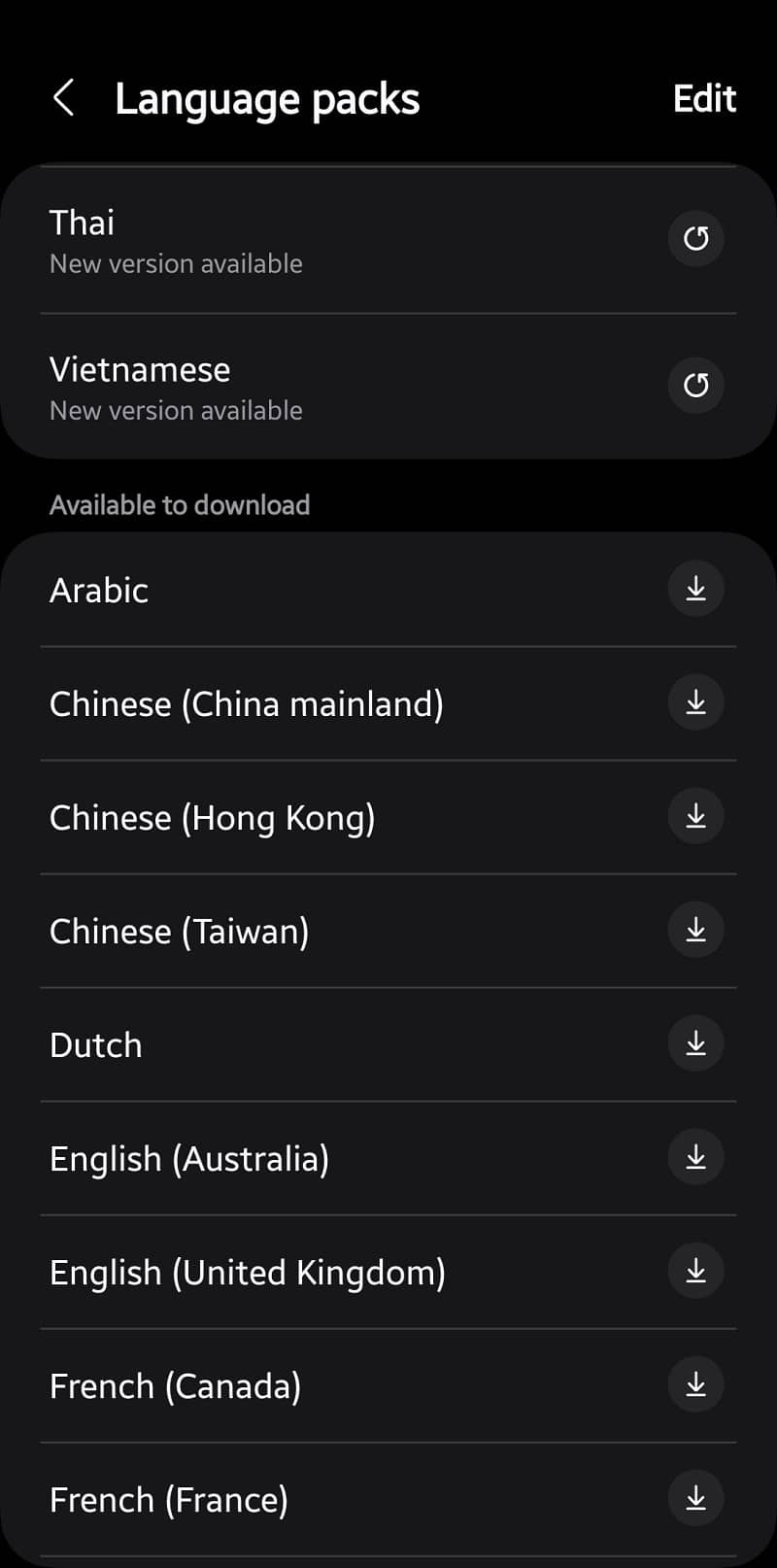The height and width of the screenshot is (1568, 777).
Task: Download English (United Kingdom) pack
Action: pyautogui.click(x=696, y=1271)
